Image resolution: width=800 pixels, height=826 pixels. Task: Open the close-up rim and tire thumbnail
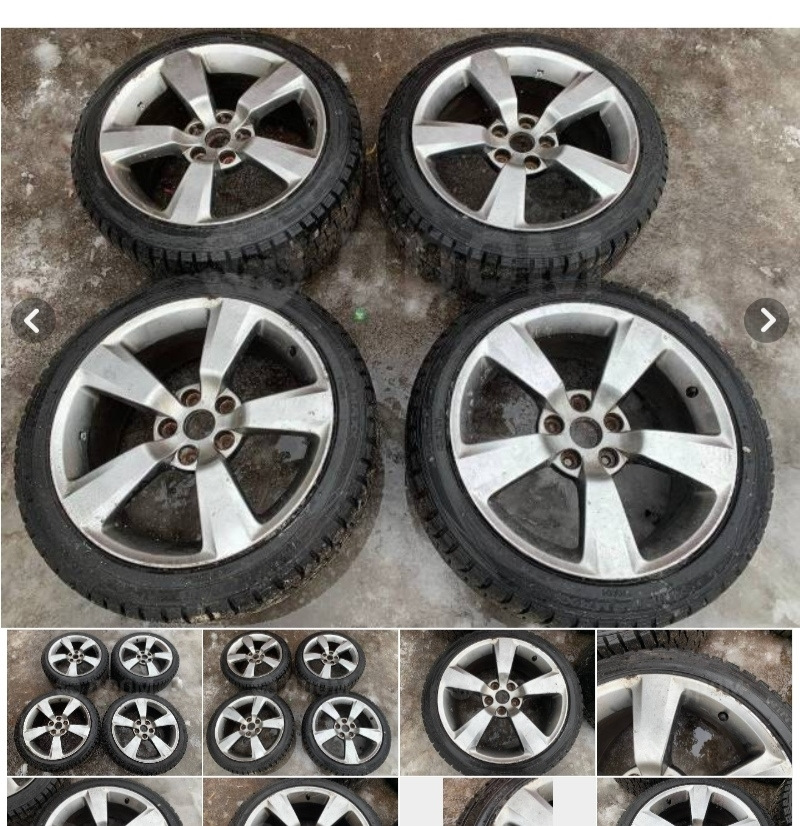tap(694, 701)
